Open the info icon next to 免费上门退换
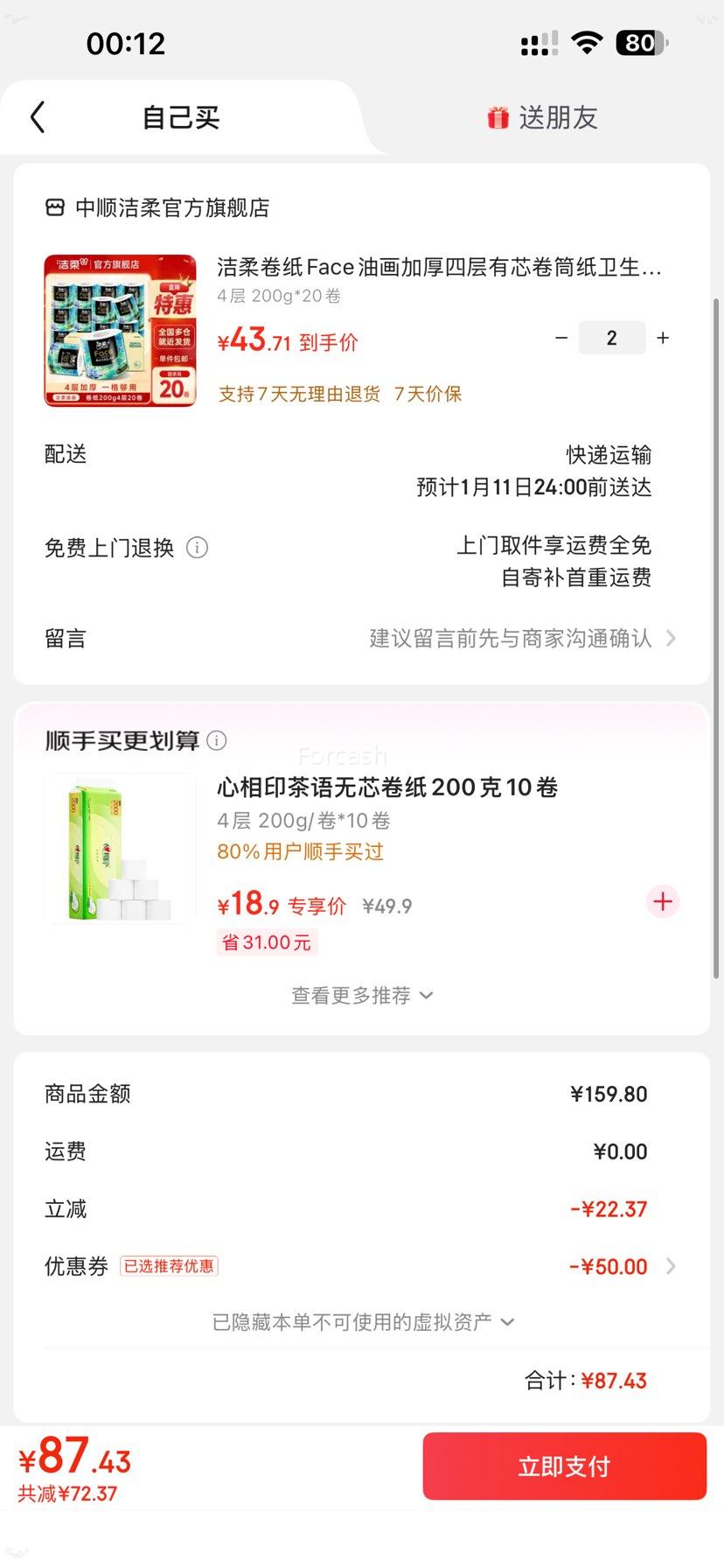Screen dimensions: 724x1568 click(198, 548)
